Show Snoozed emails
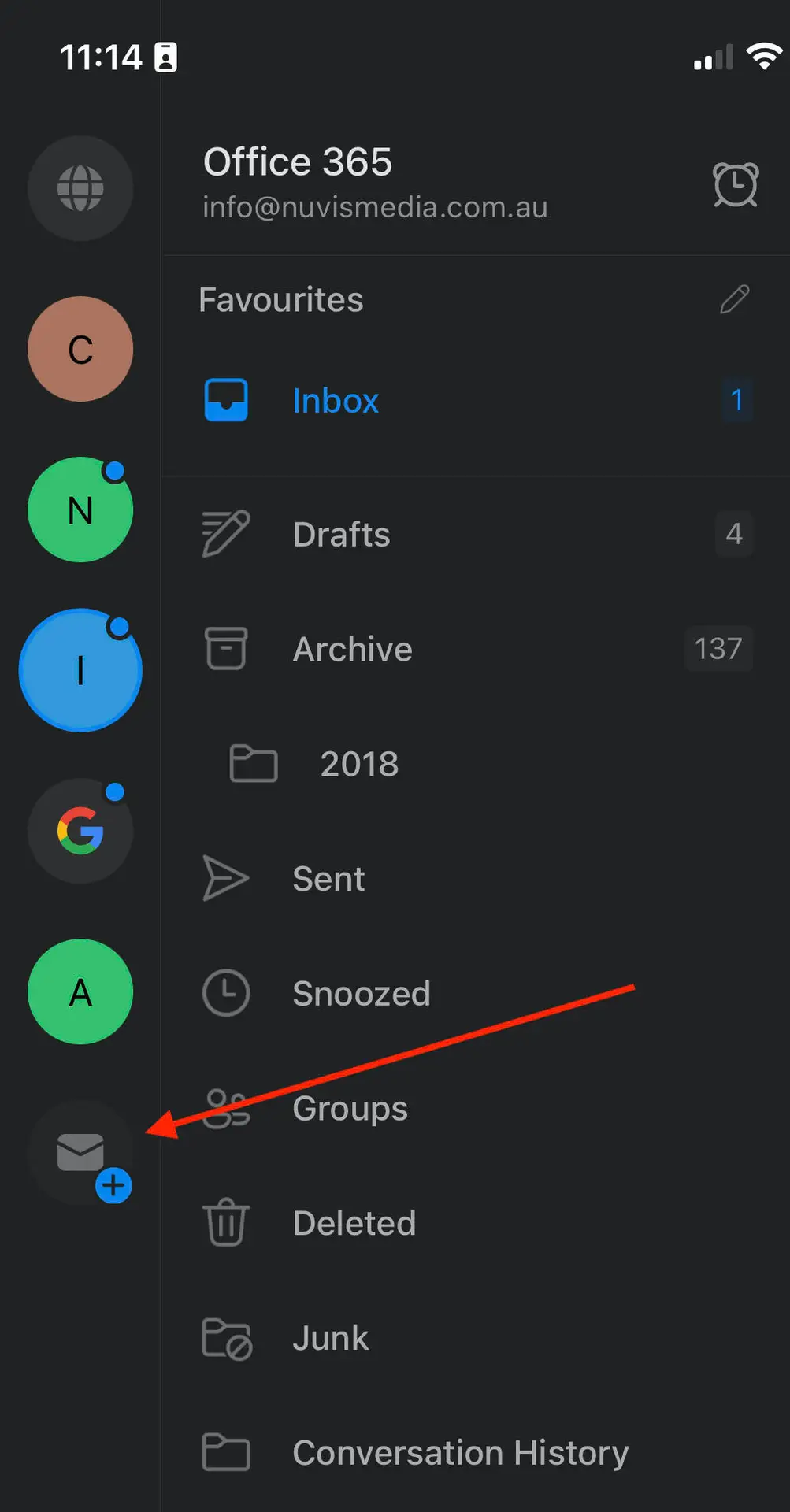This screenshot has height=1512, width=790. point(361,994)
